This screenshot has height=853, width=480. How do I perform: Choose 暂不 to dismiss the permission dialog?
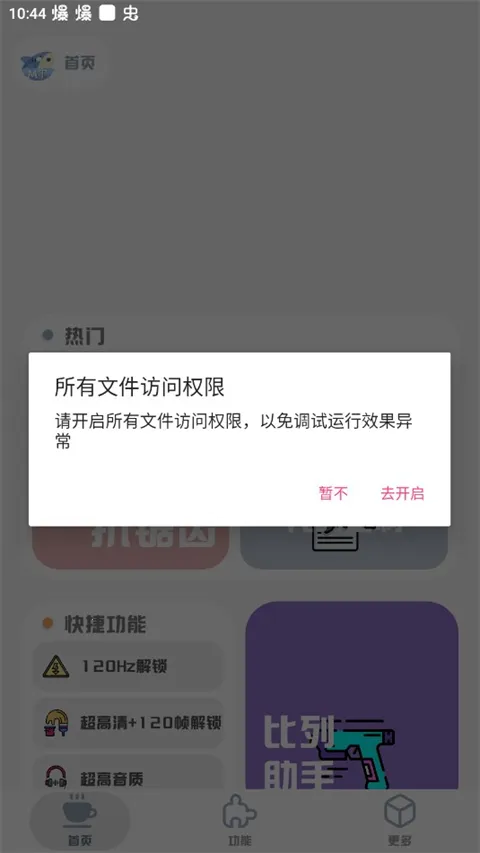click(333, 493)
